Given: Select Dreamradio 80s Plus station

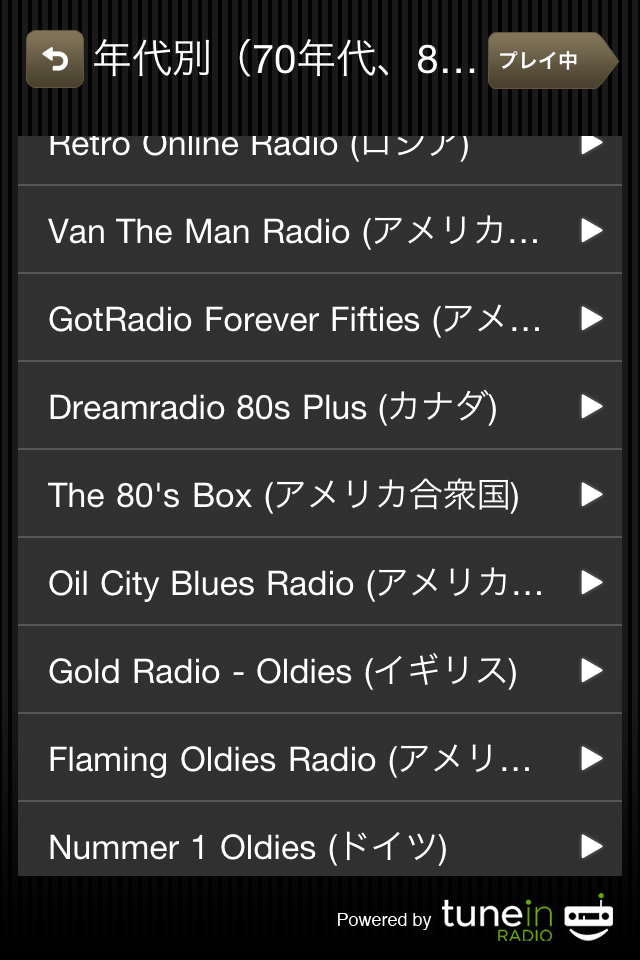Looking at the screenshot, I should [x=320, y=407].
